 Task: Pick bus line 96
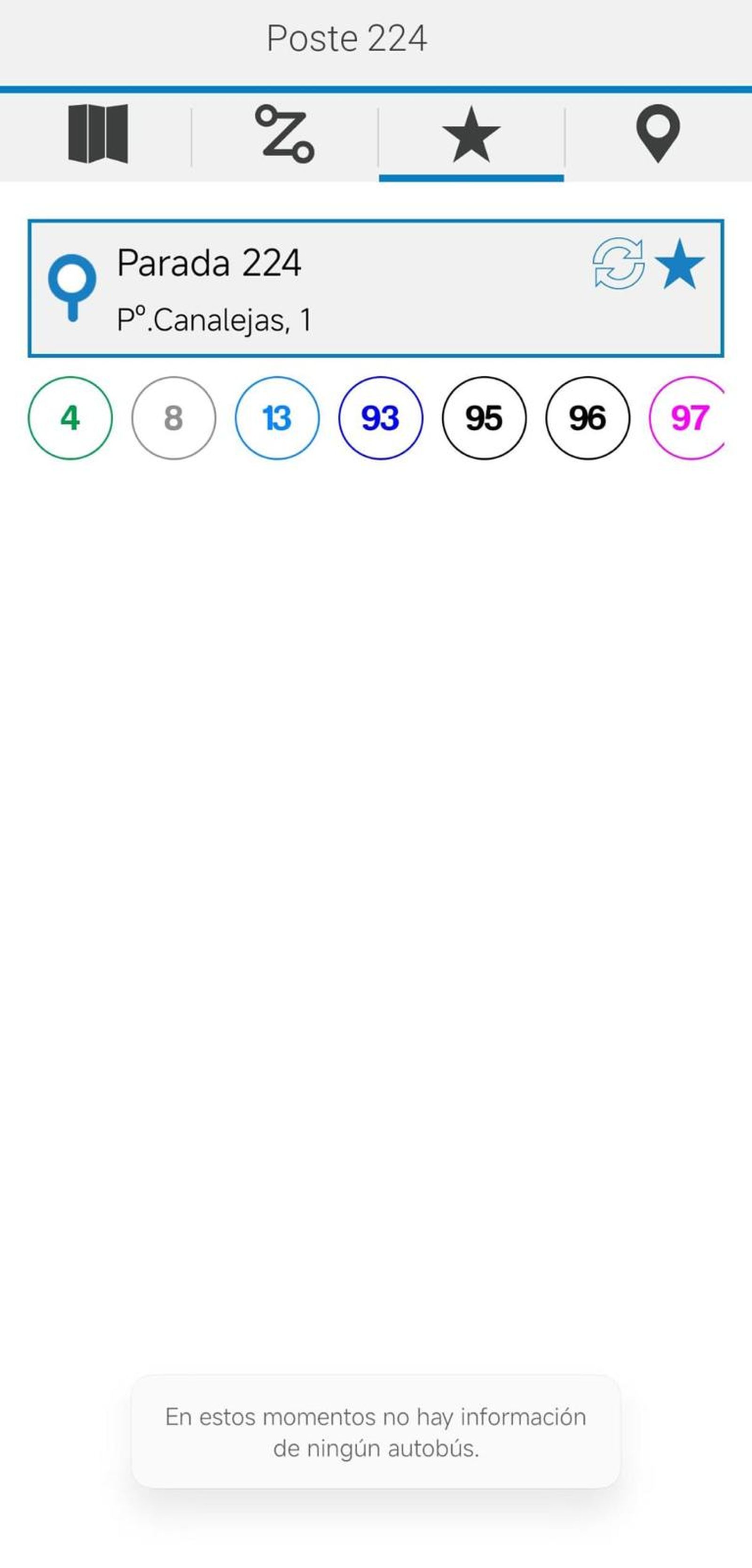point(587,418)
